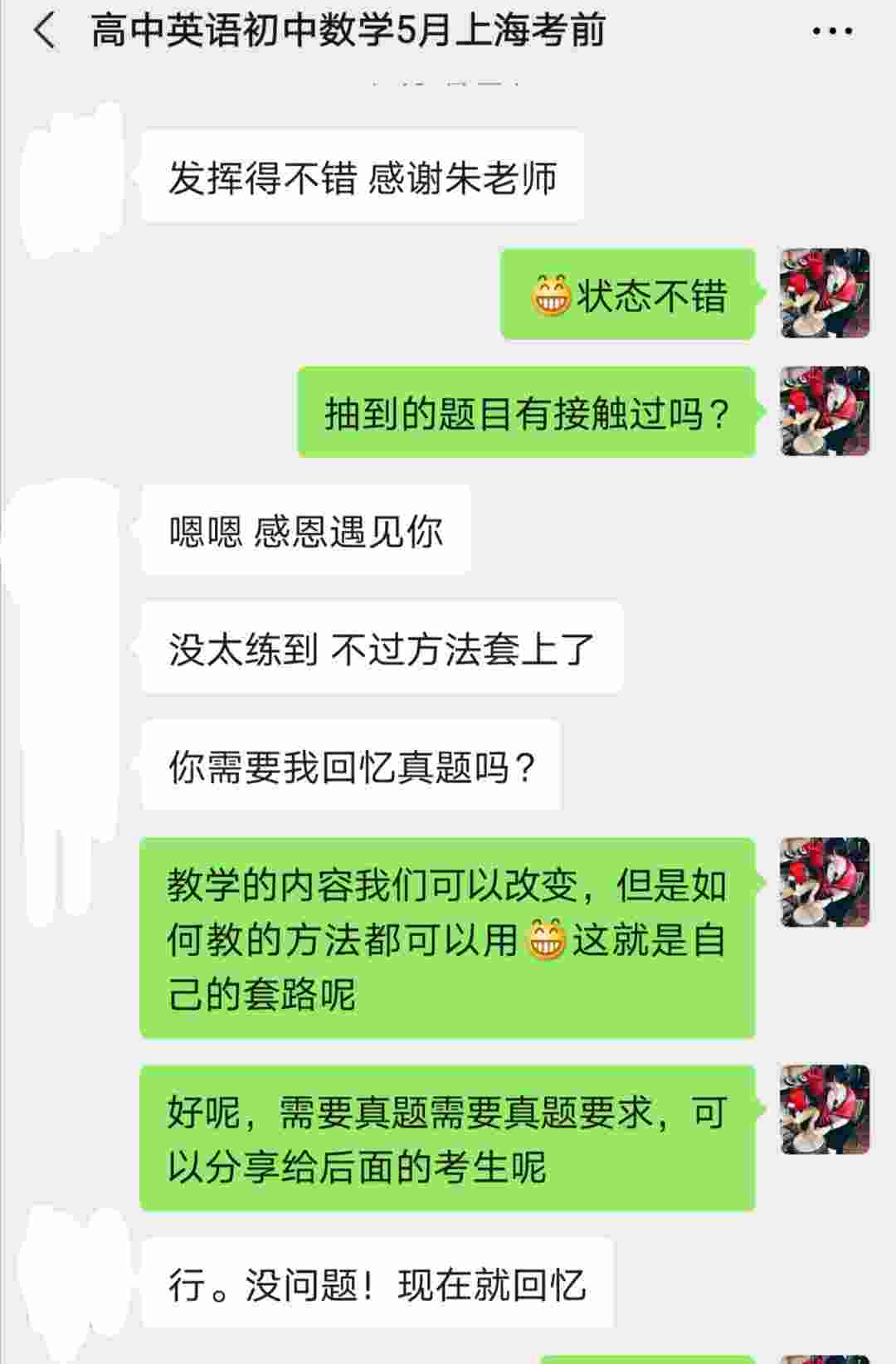Open sender avatar next to 教学的内容 message
This screenshot has width=896, height=1364.
click(x=825, y=883)
